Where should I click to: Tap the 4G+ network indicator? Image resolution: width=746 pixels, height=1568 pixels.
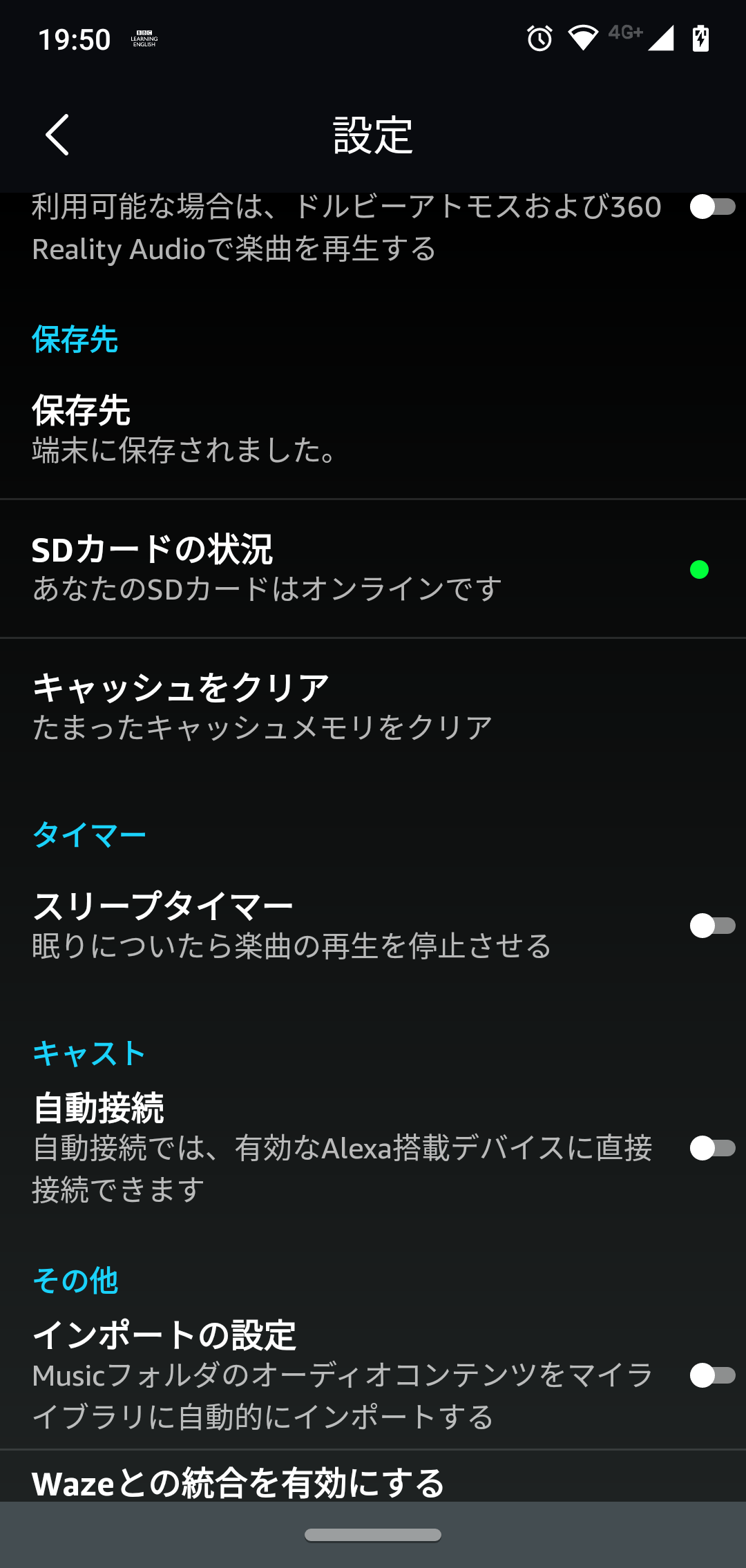(x=624, y=36)
